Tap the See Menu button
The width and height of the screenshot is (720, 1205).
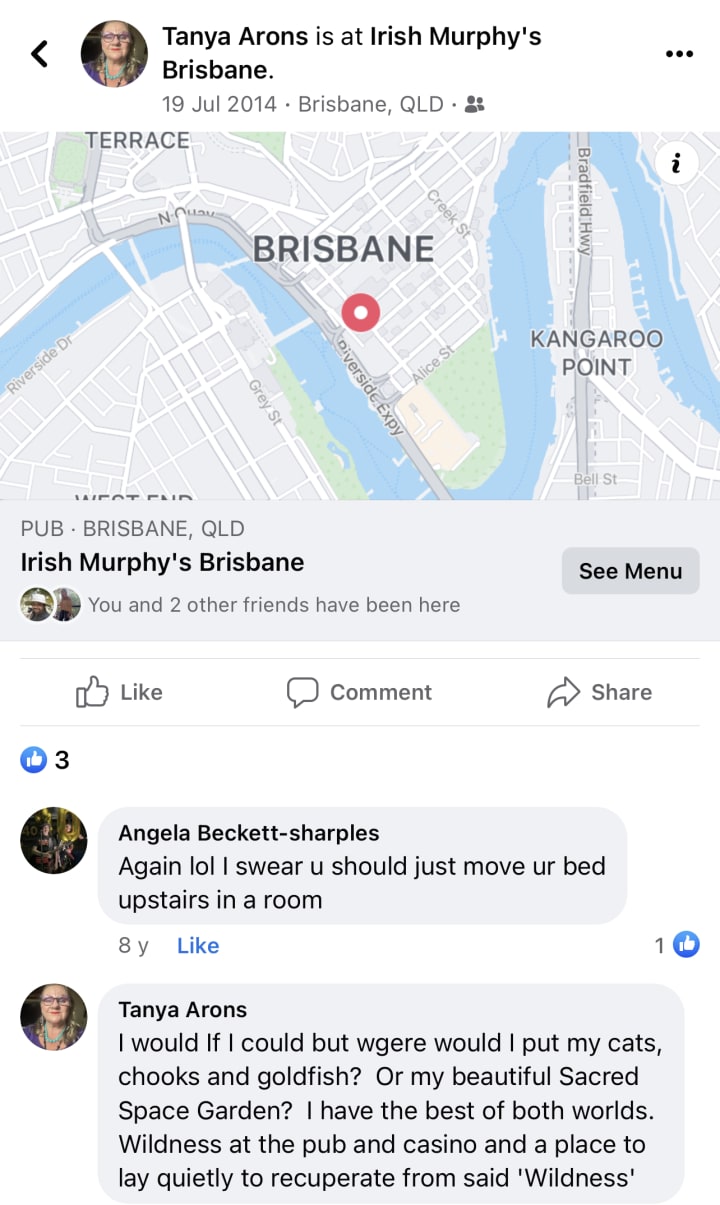point(630,571)
